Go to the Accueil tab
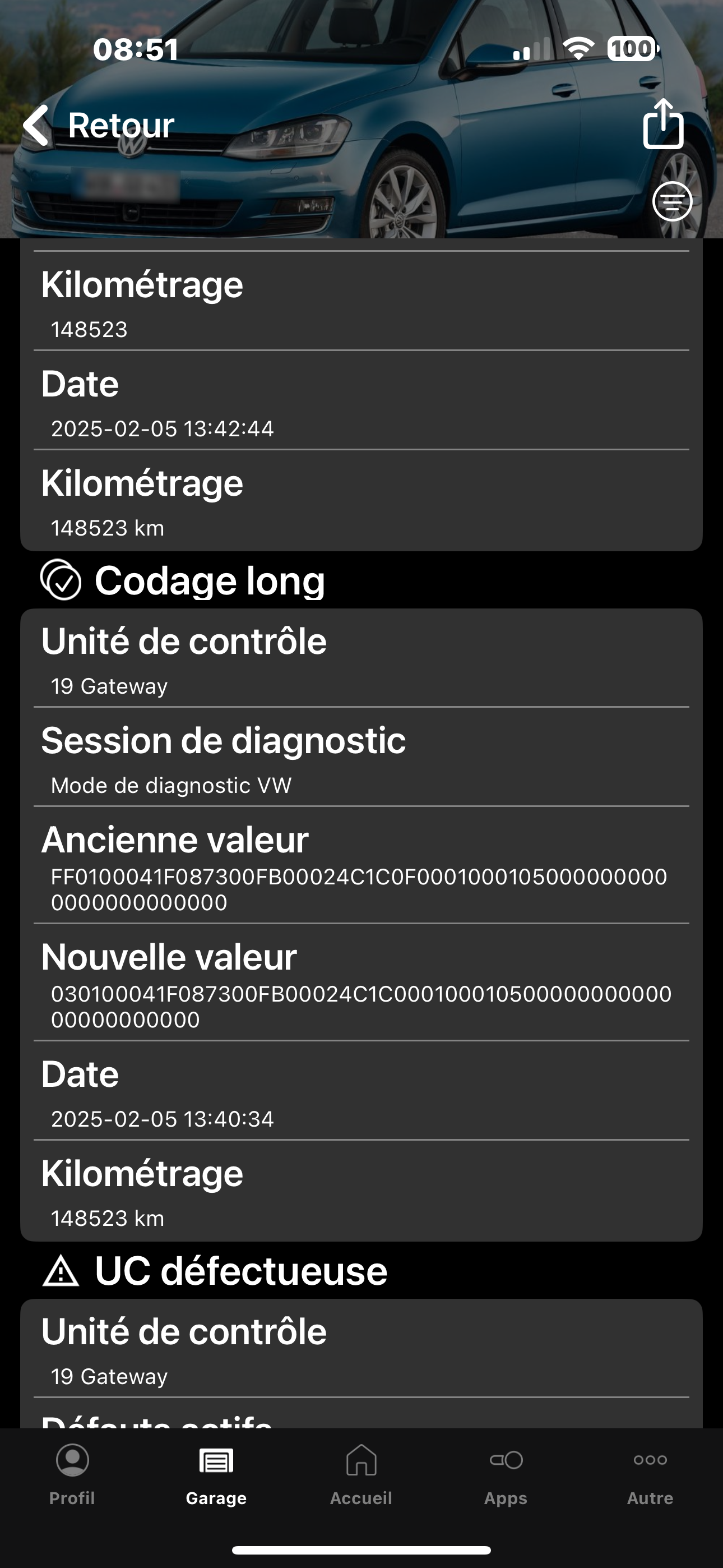This screenshot has height=1568, width=723. 361,1475
